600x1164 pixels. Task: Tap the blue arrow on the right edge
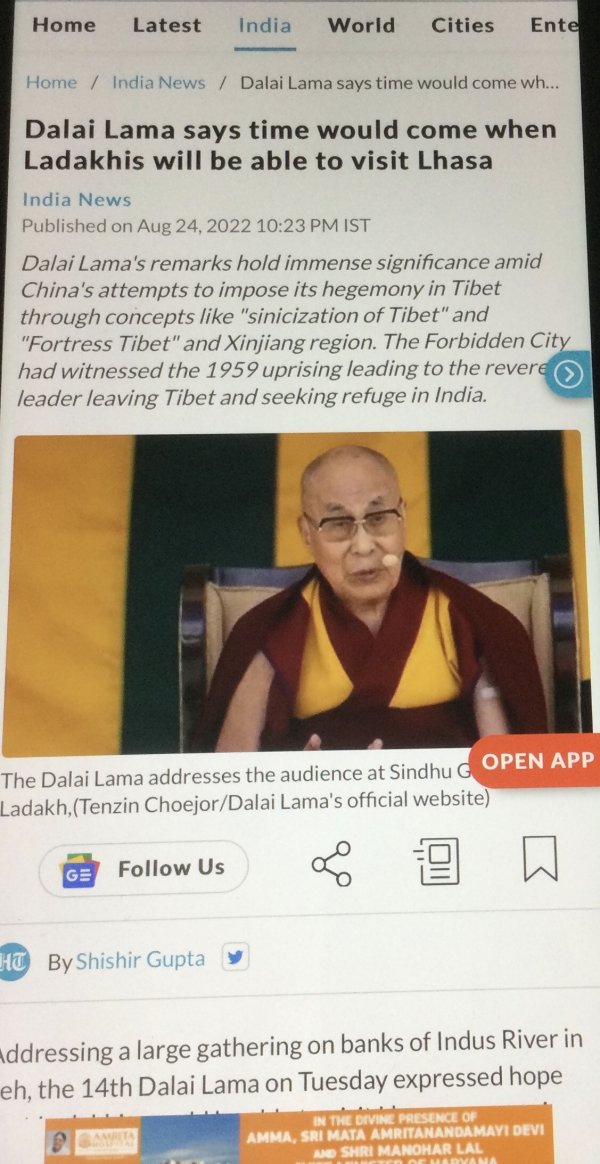[568, 375]
